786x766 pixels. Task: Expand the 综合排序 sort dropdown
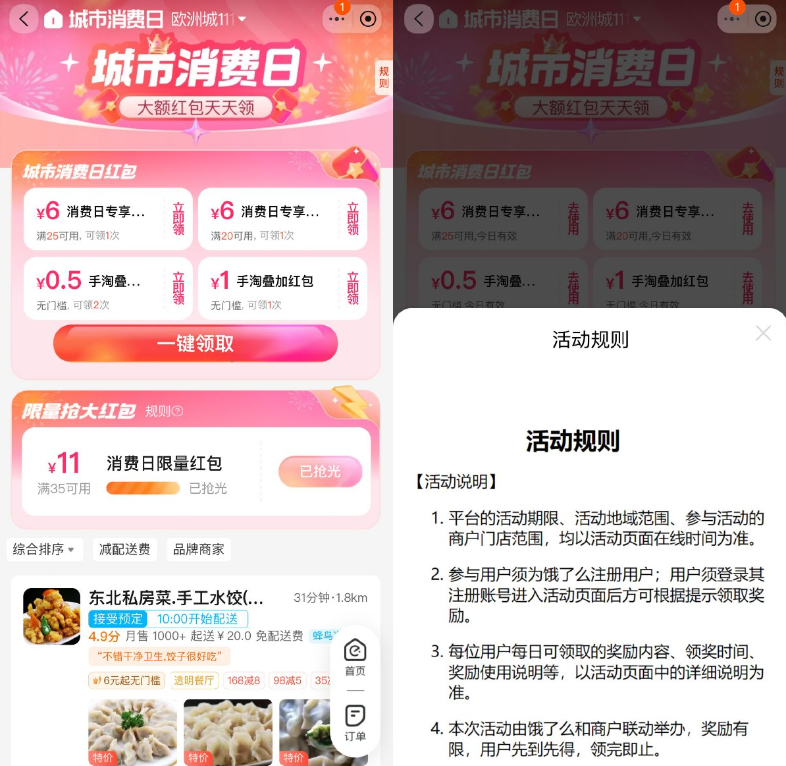(43, 549)
